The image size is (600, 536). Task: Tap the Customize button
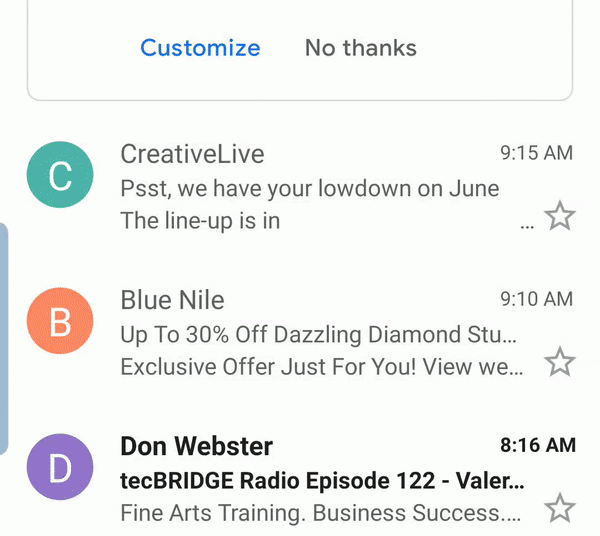[200, 48]
